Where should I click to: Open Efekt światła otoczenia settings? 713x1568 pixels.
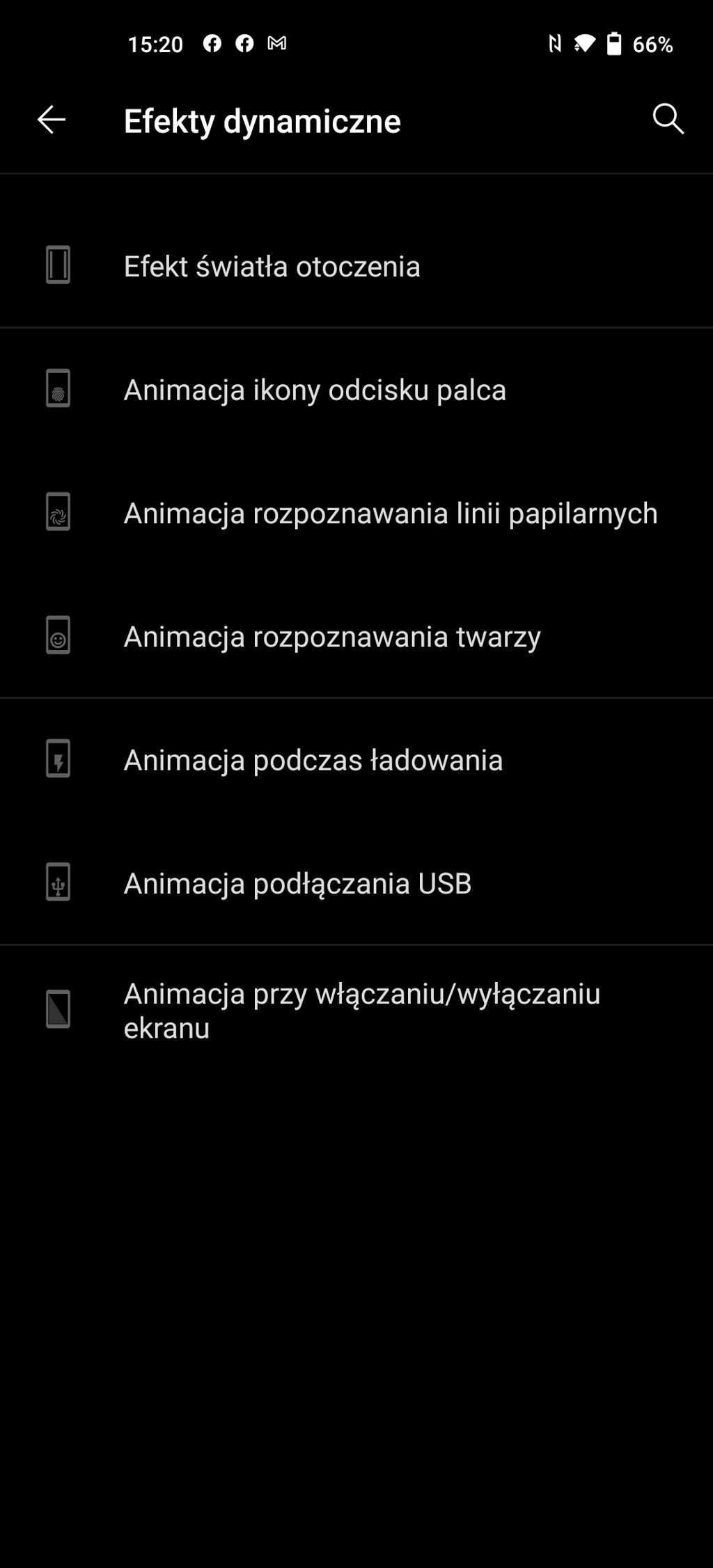tap(356, 266)
